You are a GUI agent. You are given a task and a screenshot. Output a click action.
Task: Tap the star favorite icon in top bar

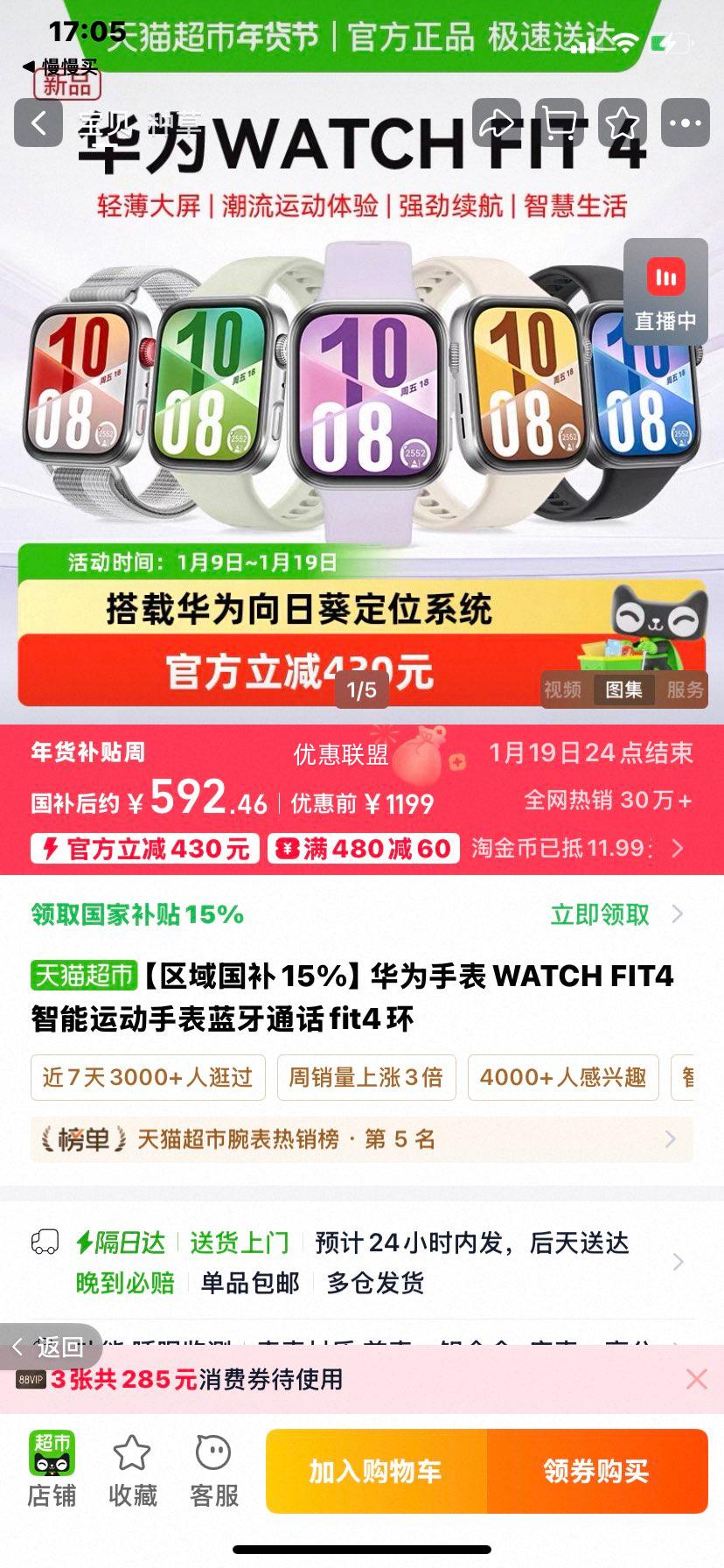point(623,123)
